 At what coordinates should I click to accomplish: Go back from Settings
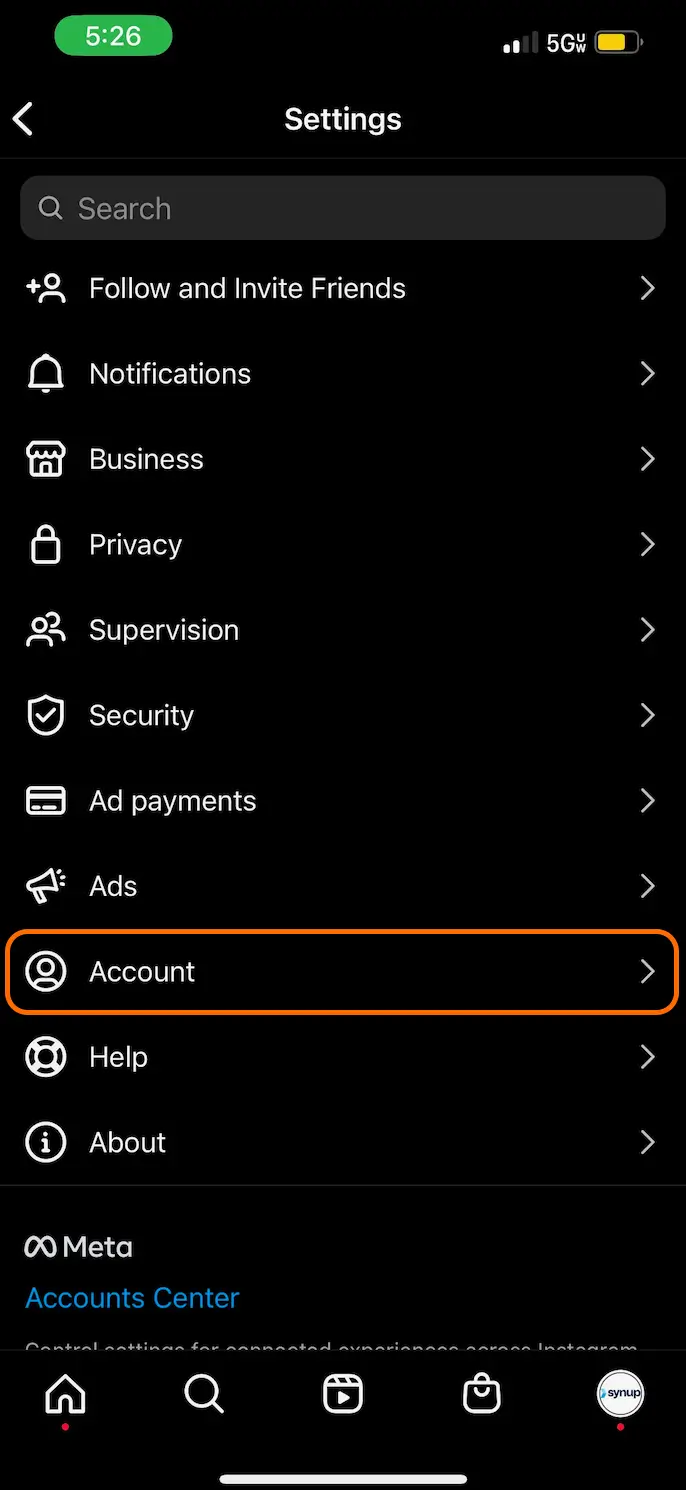click(x=24, y=119)
